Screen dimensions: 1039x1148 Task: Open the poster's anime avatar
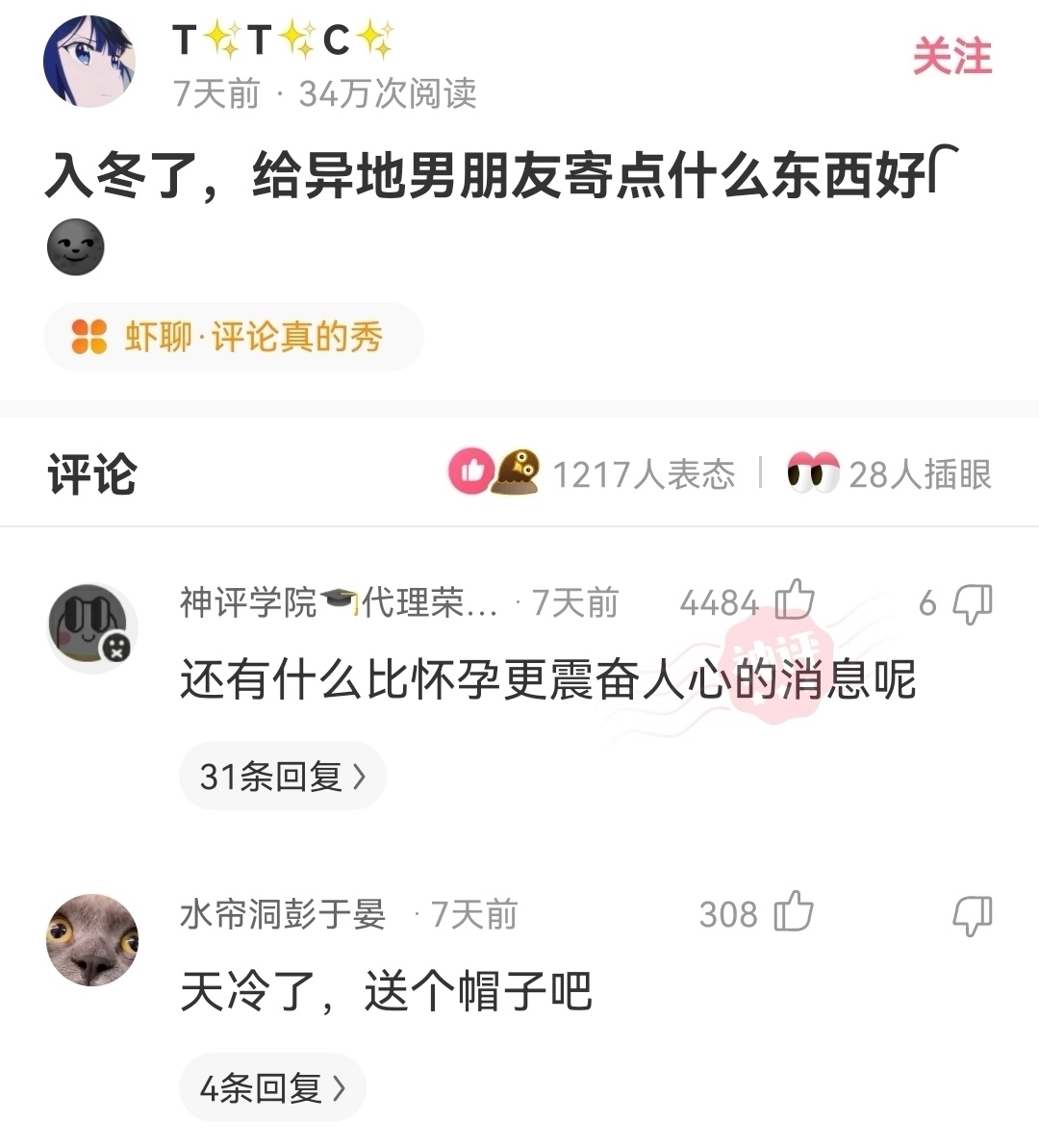point(89,61)
